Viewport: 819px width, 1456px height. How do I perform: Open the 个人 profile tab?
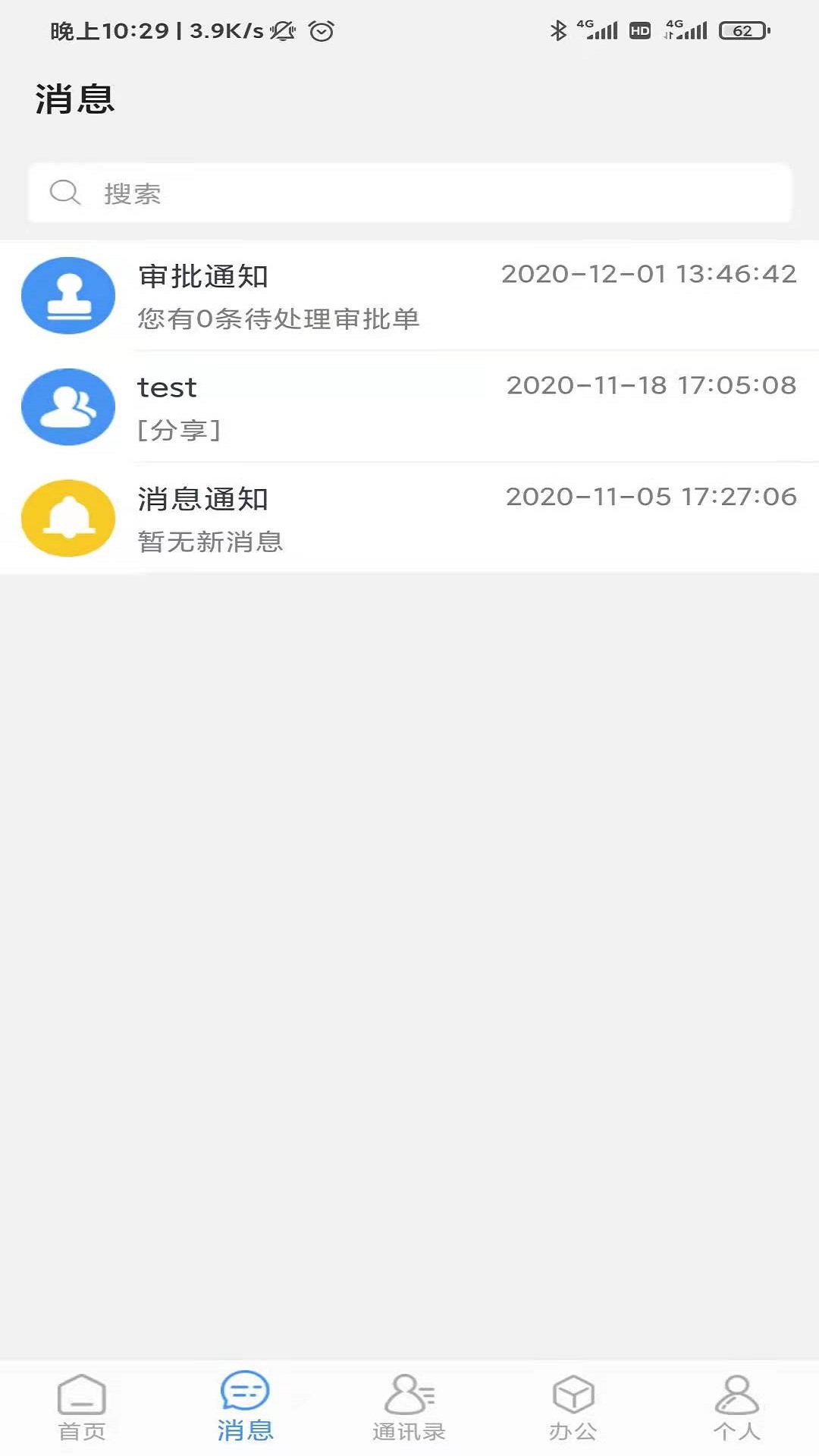(736, 1407)
